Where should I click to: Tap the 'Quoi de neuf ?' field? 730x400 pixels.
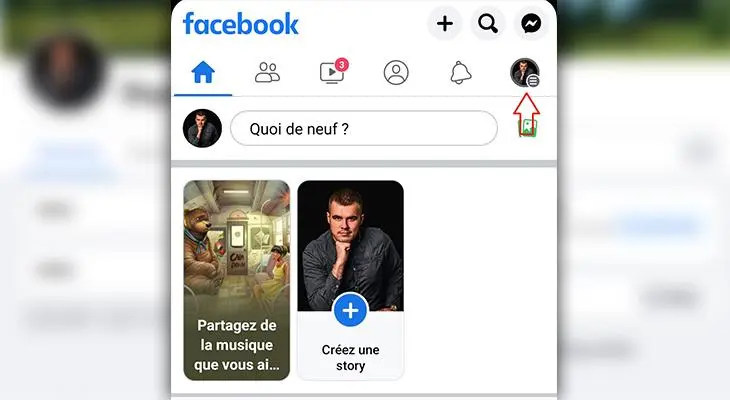tap(363, 128)
